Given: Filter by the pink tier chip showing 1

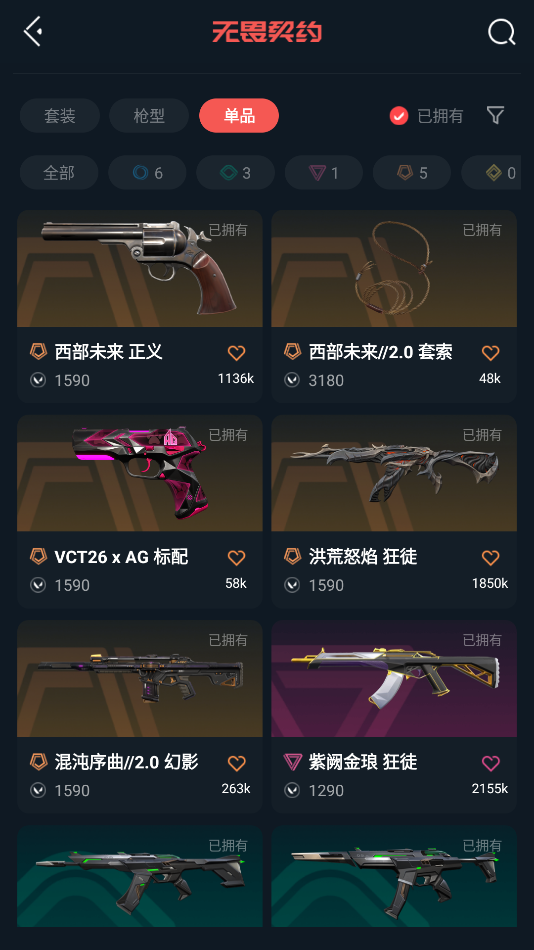Looking at the screenshot, I should click(324, 173).
